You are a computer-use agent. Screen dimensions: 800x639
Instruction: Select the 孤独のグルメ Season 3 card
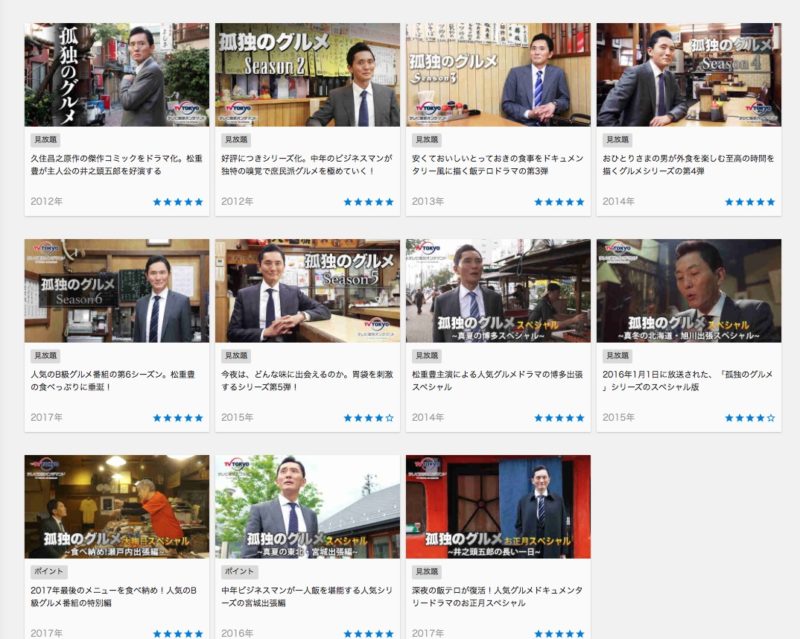pos(498,76)
